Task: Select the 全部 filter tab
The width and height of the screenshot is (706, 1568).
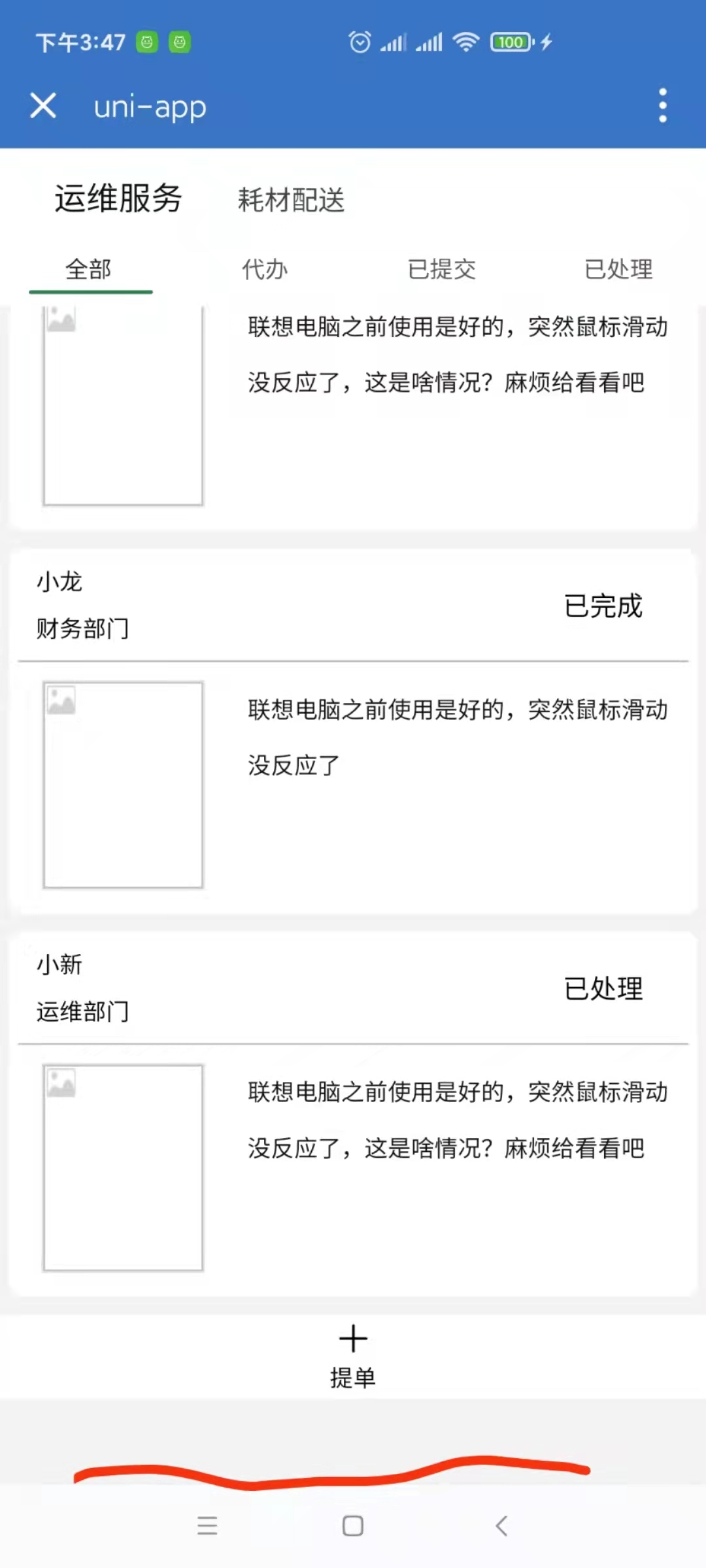Action: pyautogui.click(x=89, y=269)
